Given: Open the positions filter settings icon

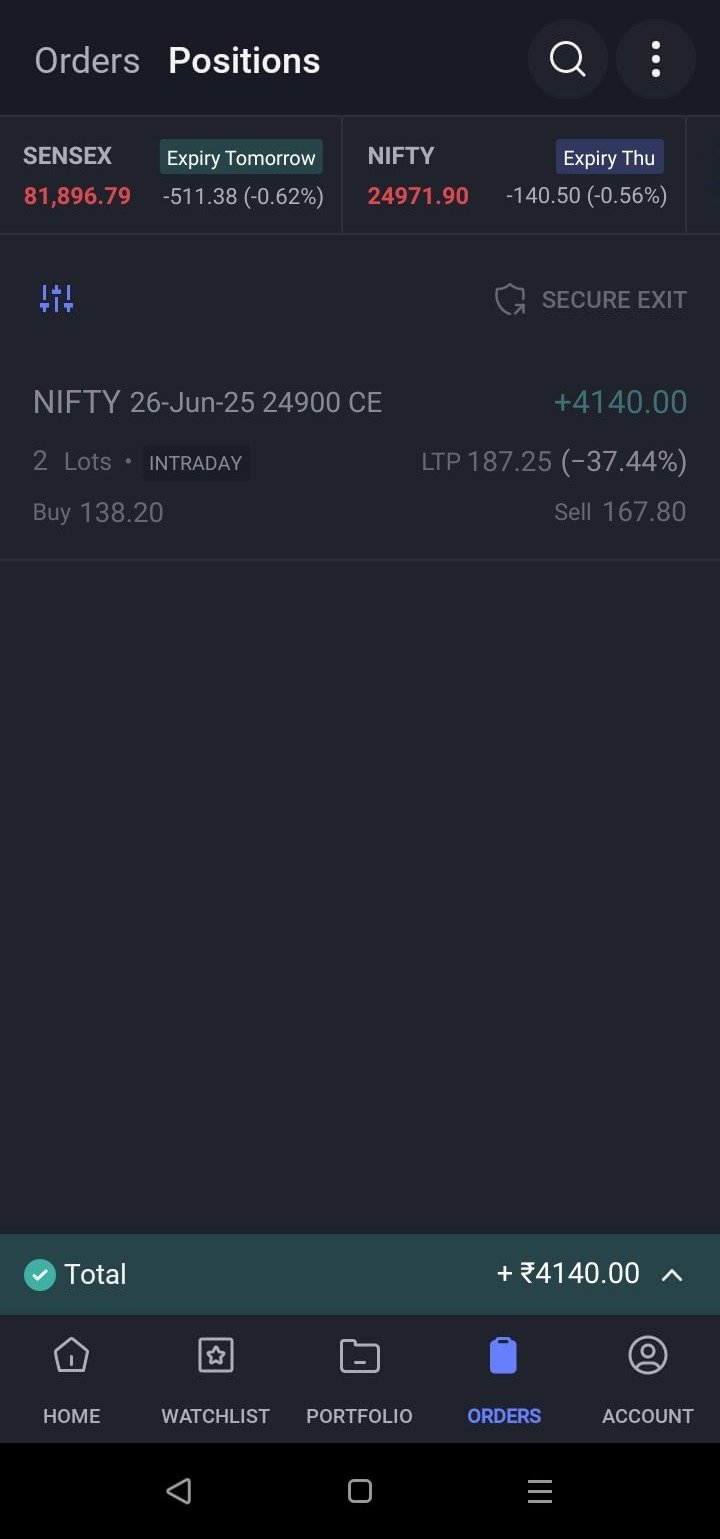Looking at the screenshot, I should point(57,299).
